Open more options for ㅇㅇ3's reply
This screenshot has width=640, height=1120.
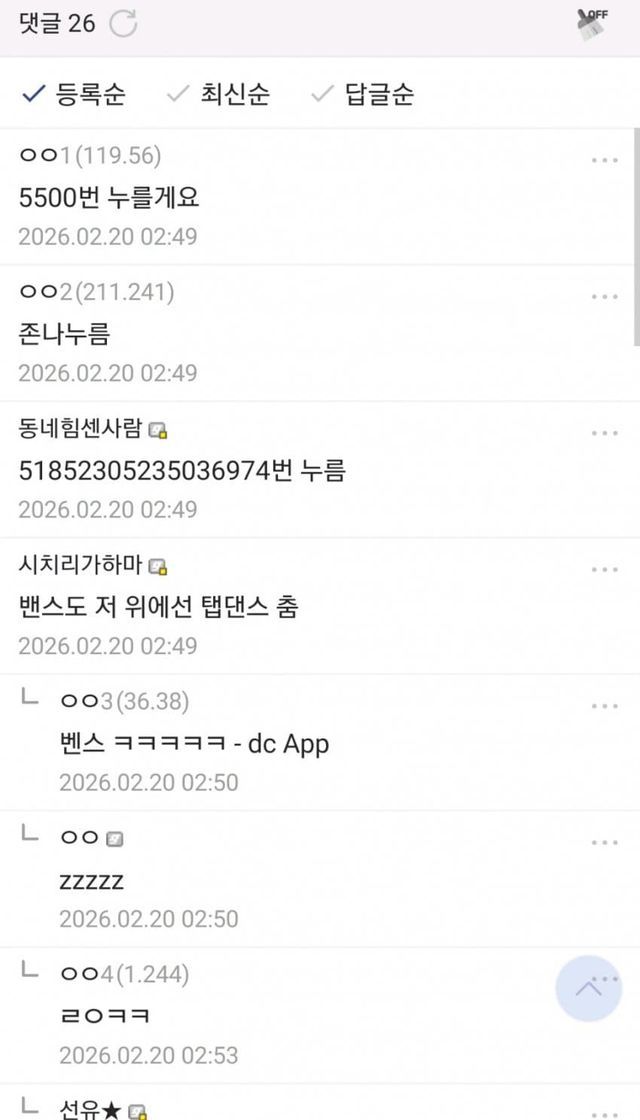coord(604,706)
